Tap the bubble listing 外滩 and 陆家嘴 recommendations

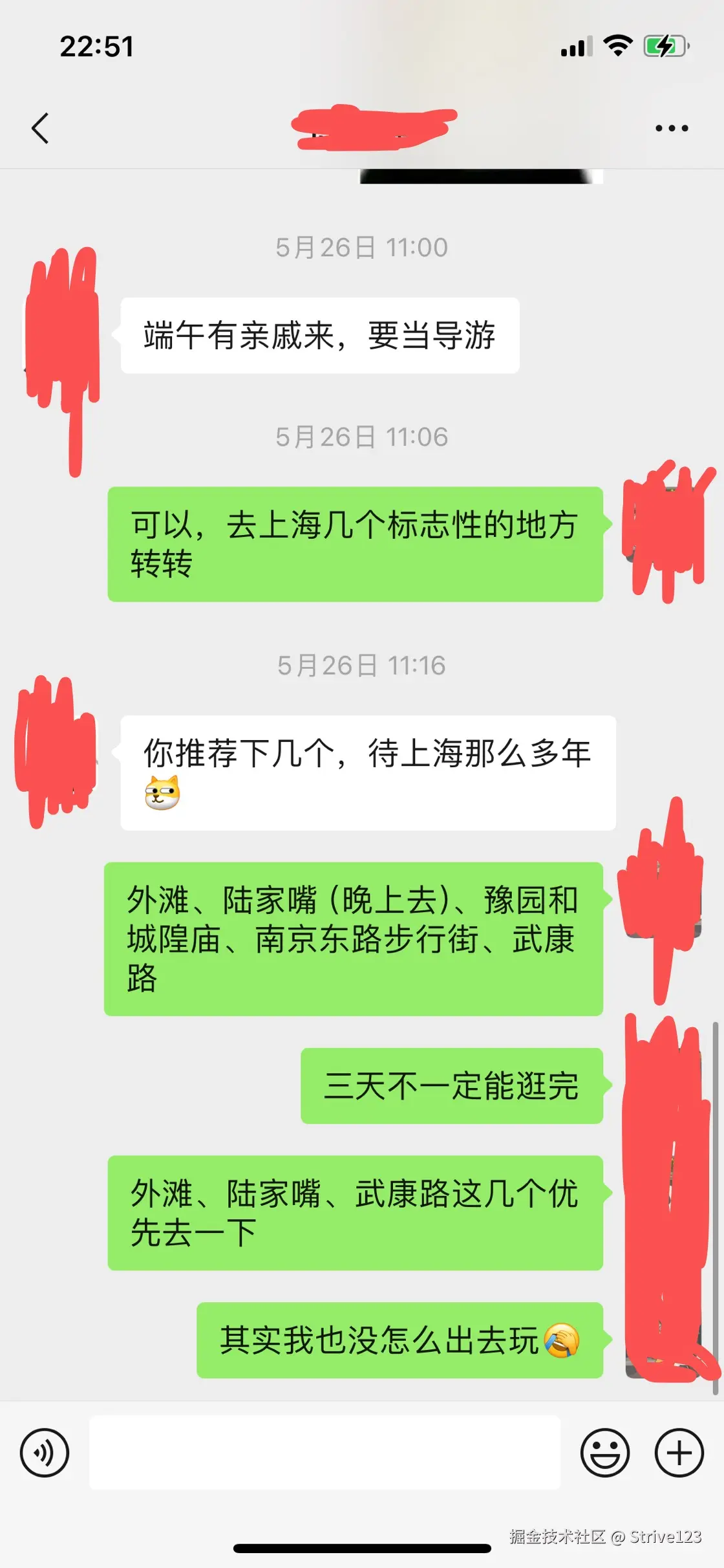(x=353, y=942)
